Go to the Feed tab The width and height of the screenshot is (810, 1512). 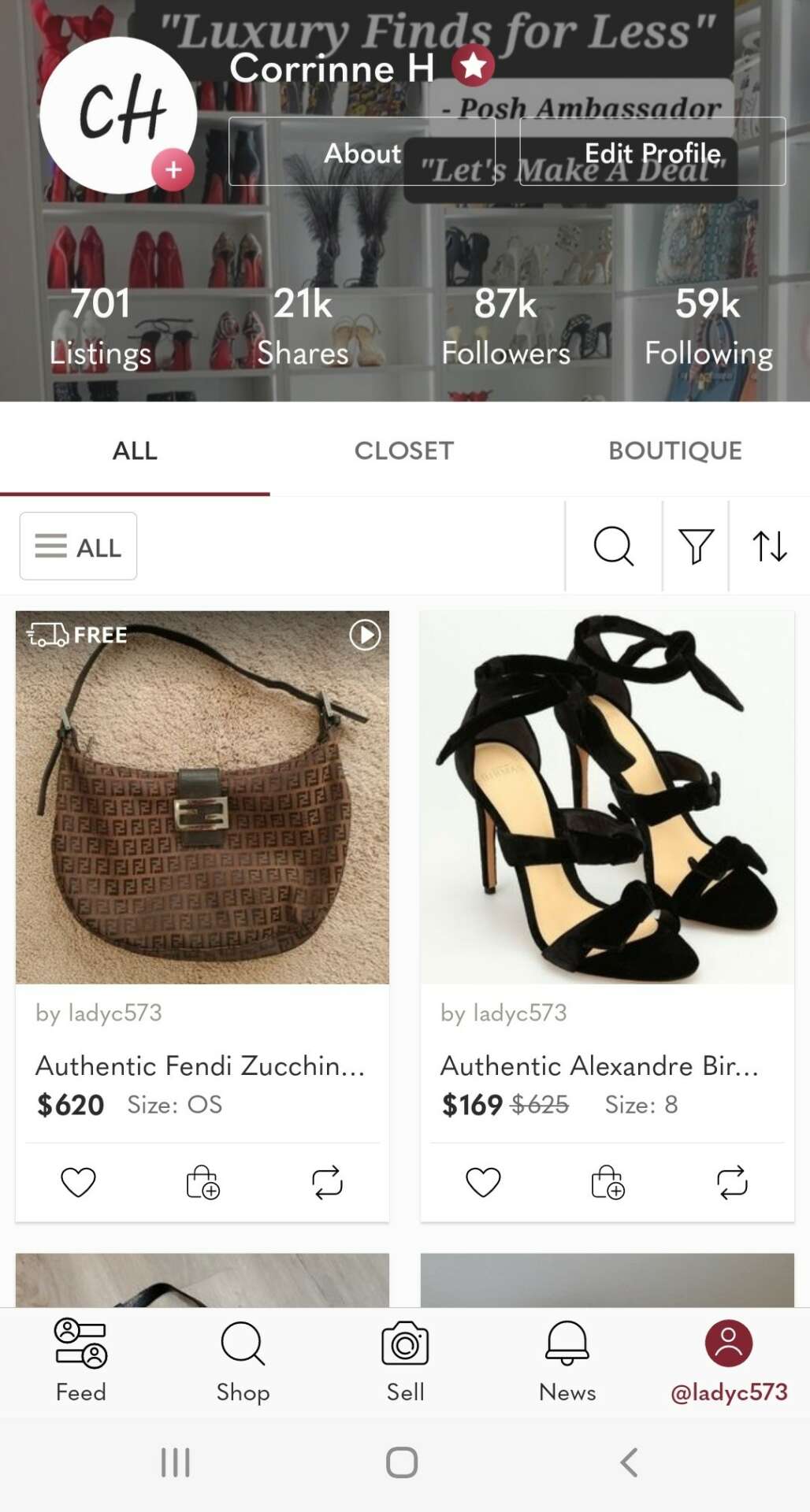click(x=80, y=1362)
